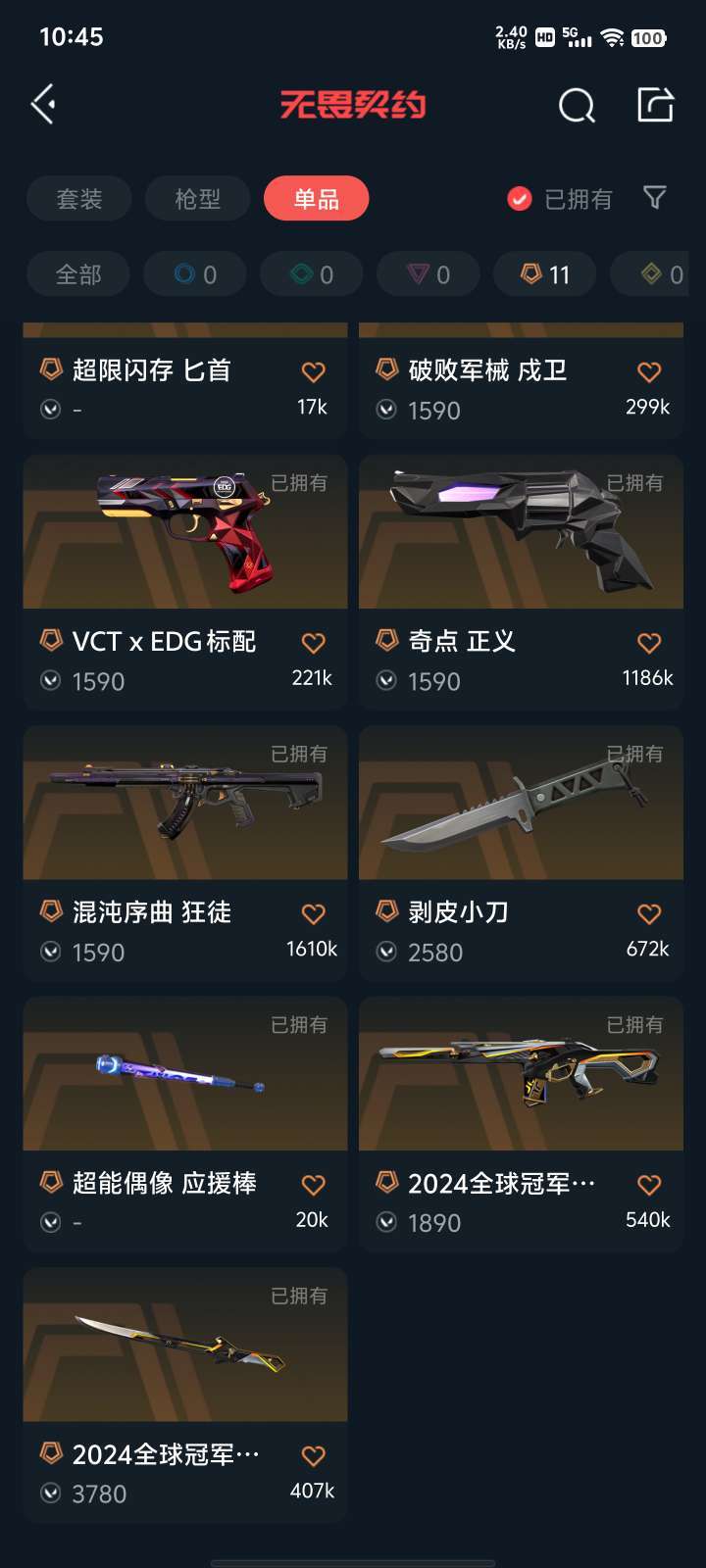Screen dimensions: 706x1568
Task: Toggle the 已拥有 checkbox
Action: tap(520, 199)
